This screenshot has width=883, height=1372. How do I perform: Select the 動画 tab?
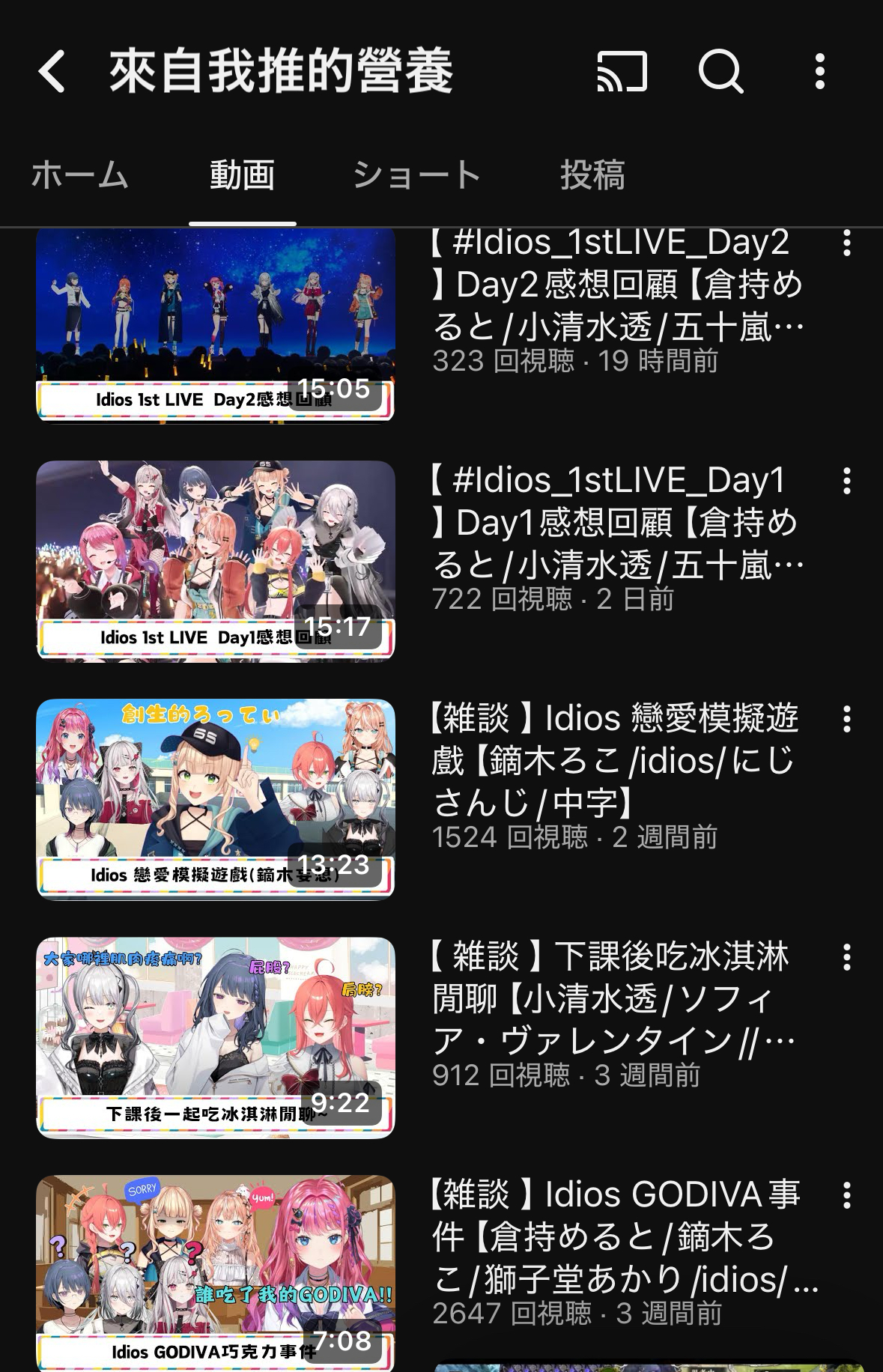coord(242,175)
